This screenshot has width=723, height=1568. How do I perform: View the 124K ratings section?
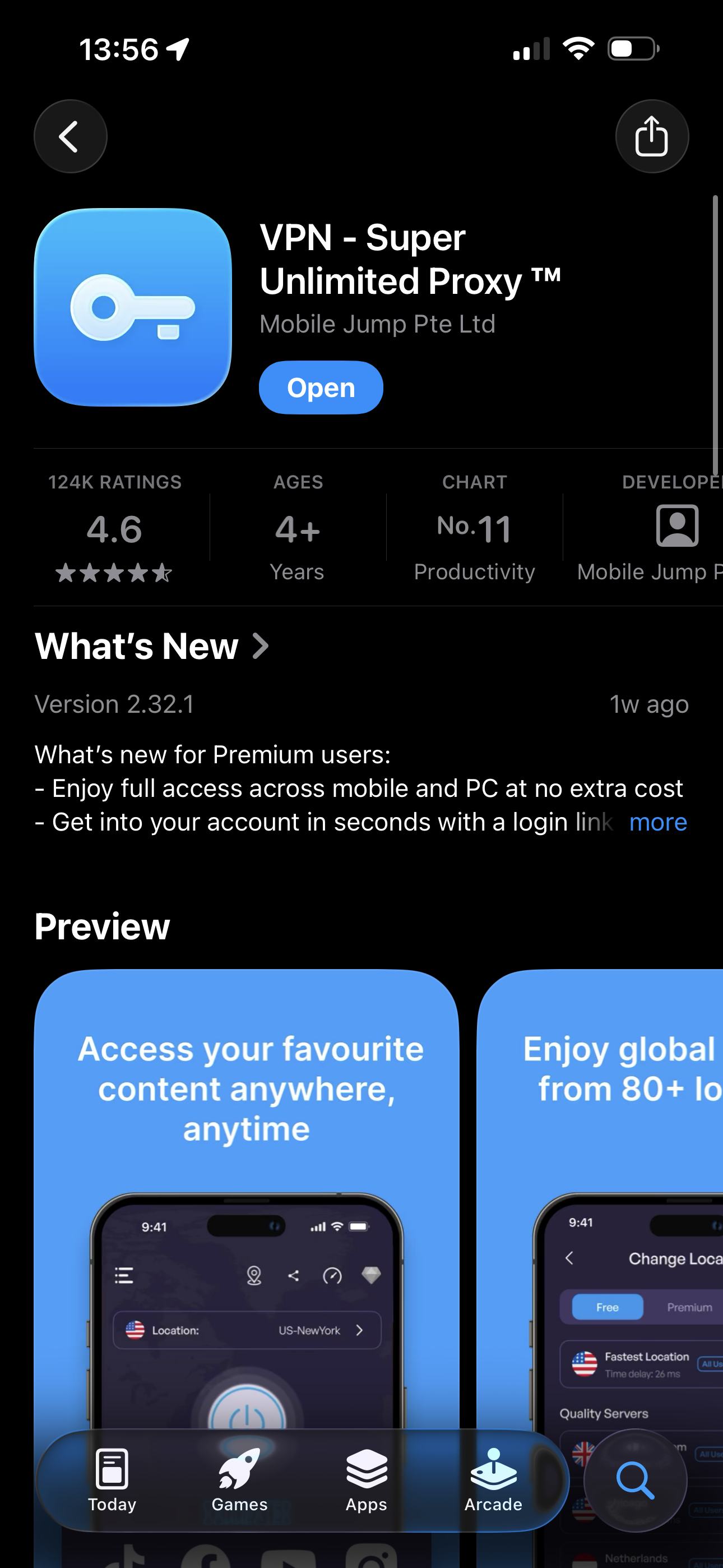click(x=114, y=528)
